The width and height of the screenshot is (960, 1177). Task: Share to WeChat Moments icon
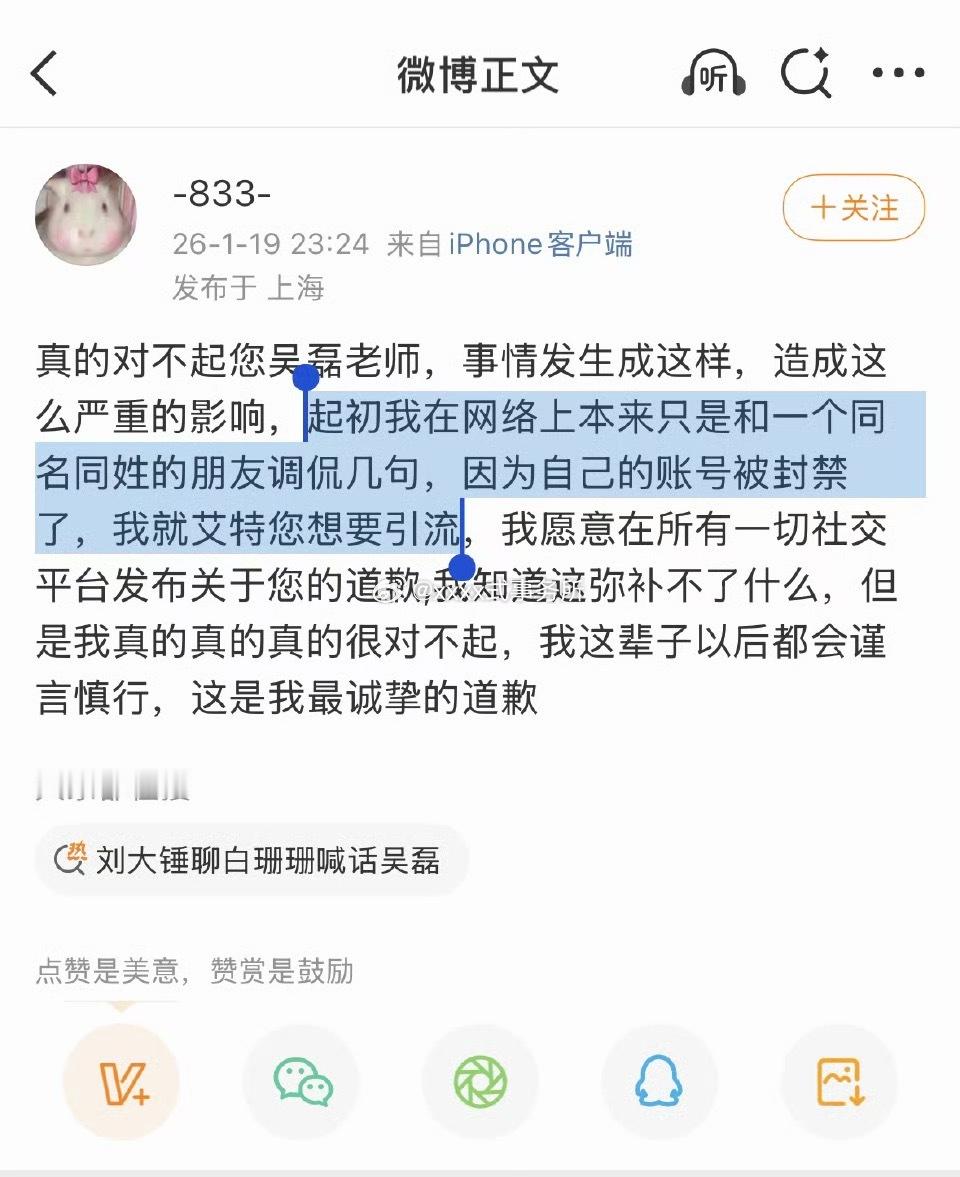pyautogui.click(x=480, y=1082)
